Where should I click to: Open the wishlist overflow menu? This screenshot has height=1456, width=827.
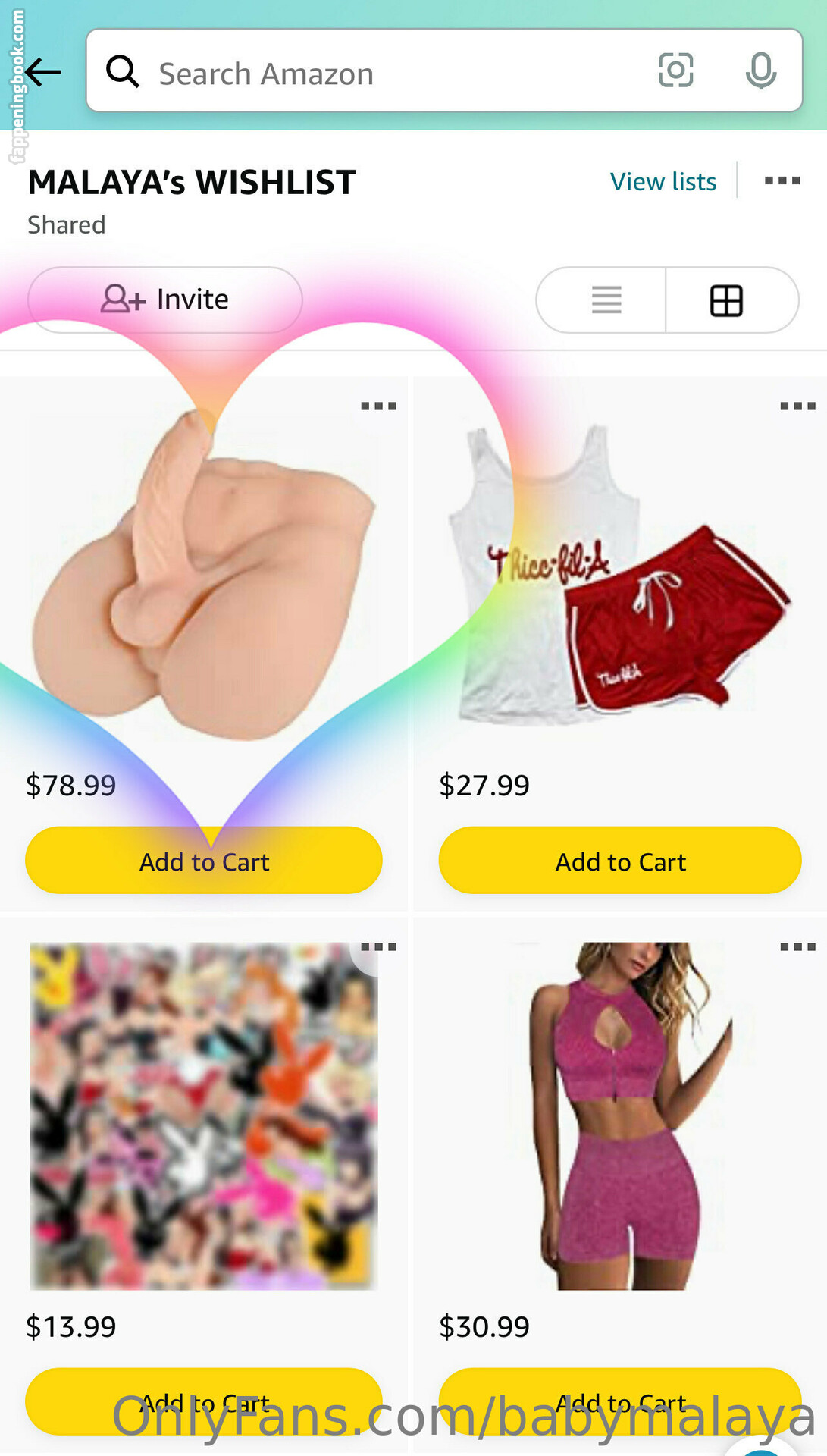pos(782,180)
